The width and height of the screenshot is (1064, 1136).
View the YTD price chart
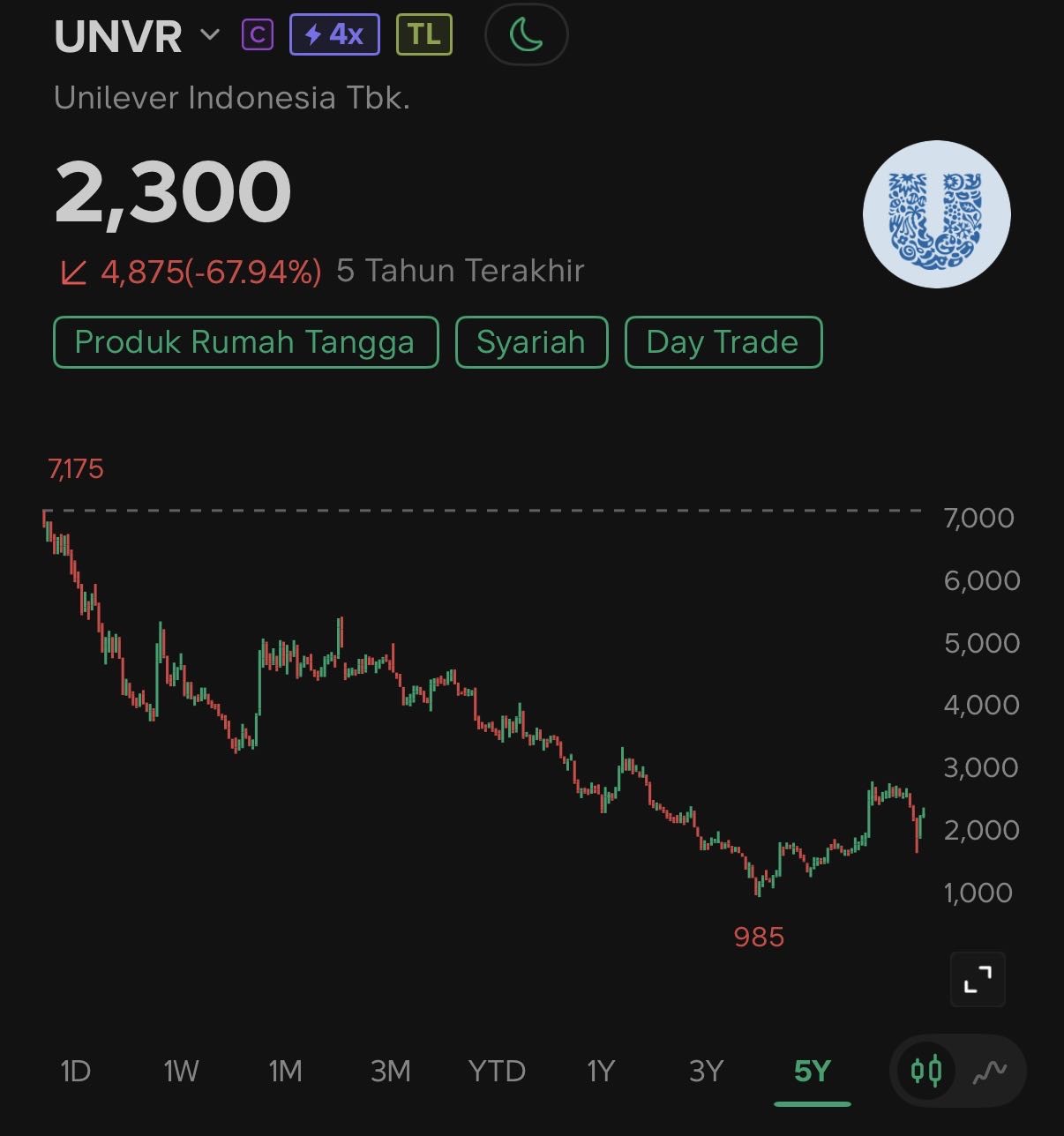(x=497, y=1072)
